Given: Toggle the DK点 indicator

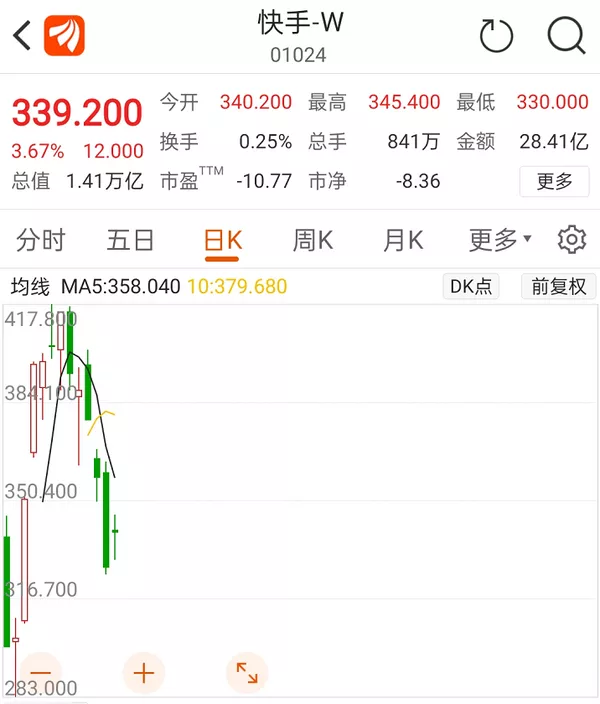Looking at the screenshot, I should [471, 287].
